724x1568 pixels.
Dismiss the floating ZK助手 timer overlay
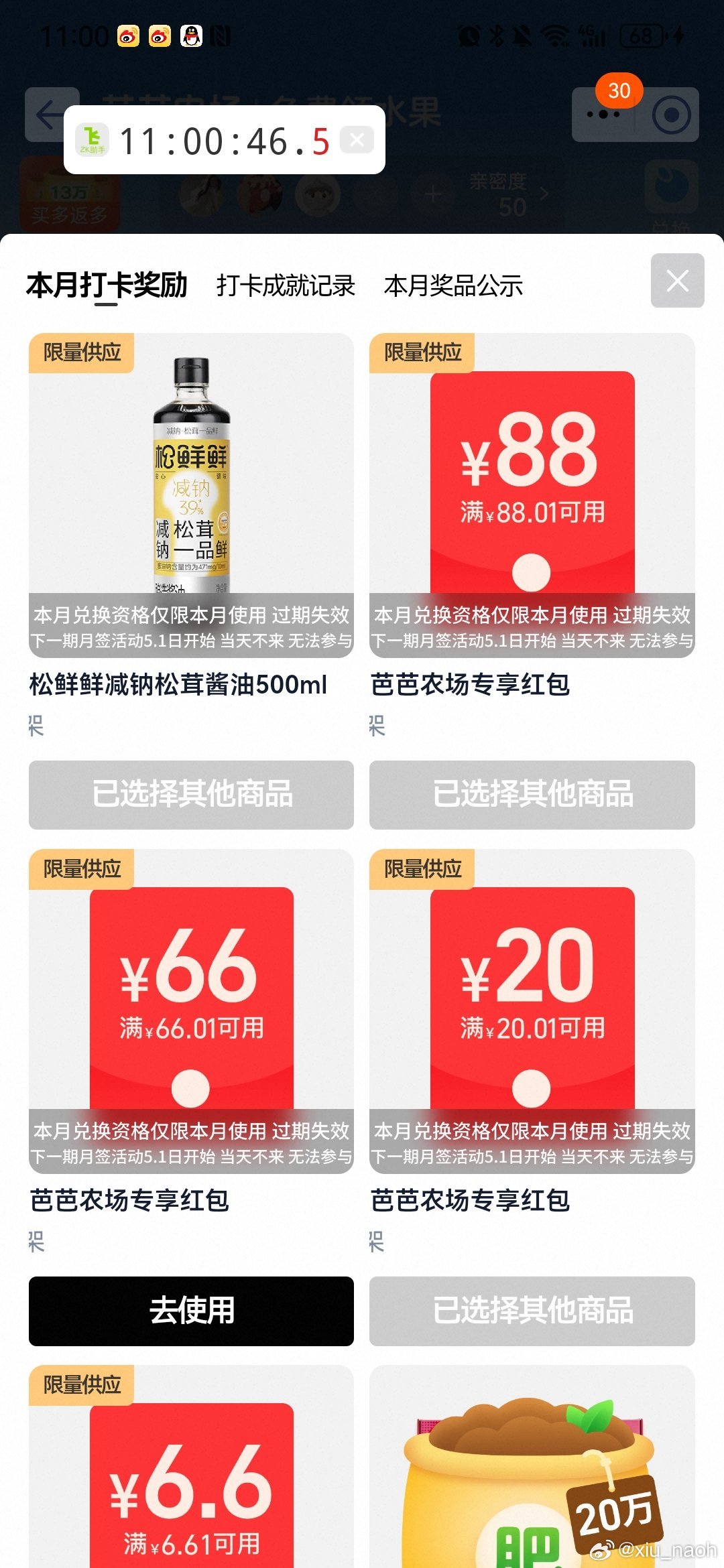point(357,140)
